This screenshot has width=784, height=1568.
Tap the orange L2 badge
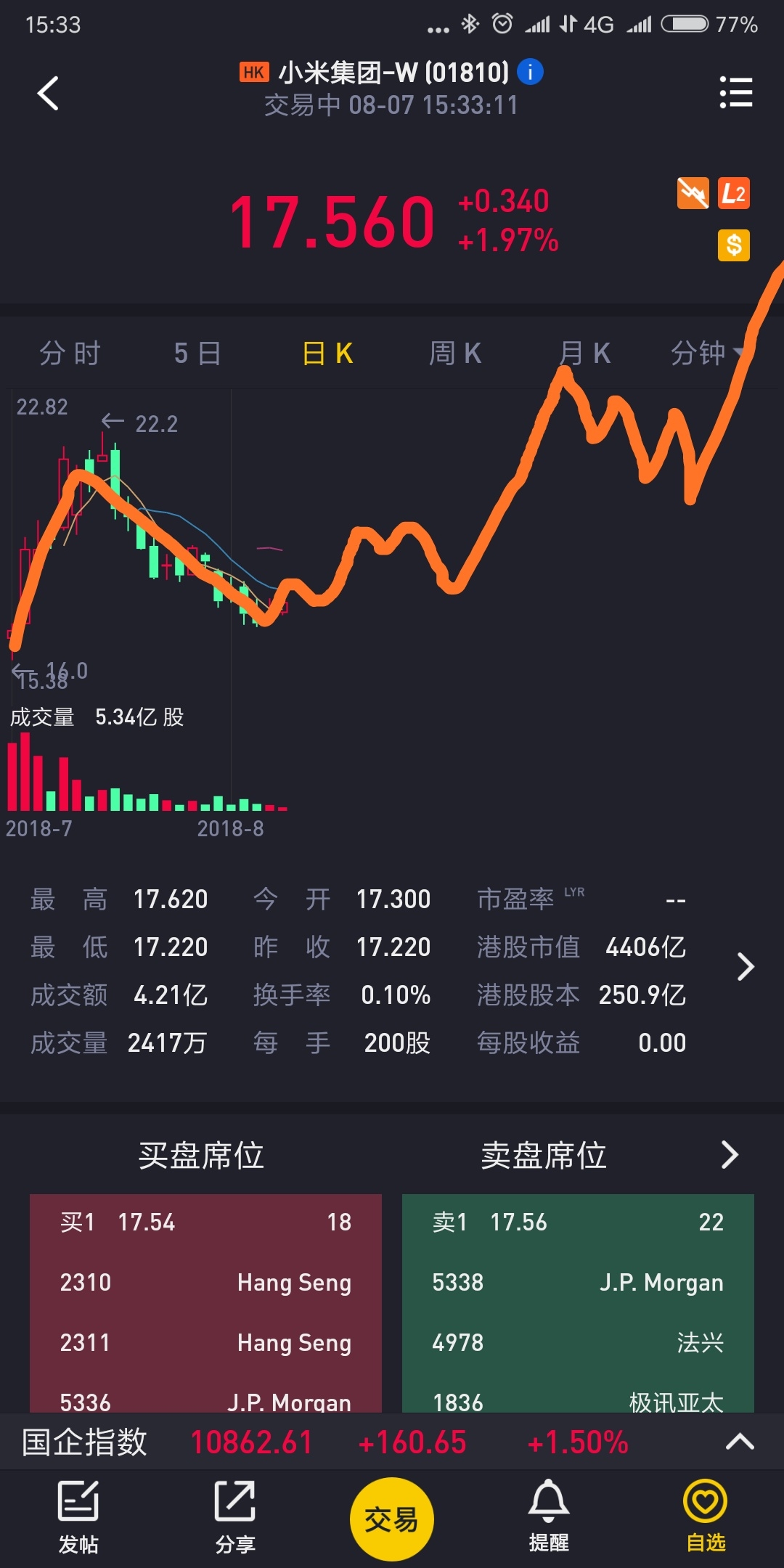pyautogui.click(x=733, y=194)
